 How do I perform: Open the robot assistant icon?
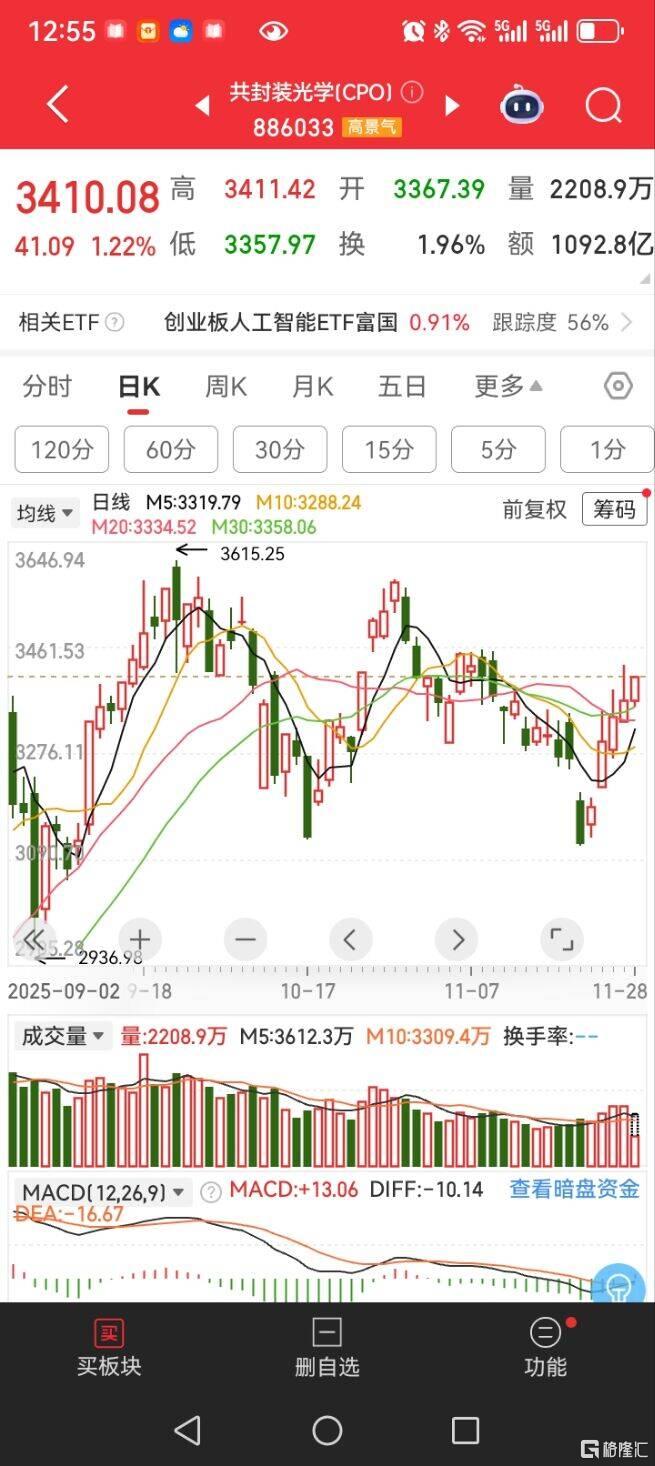pos(522,105)
